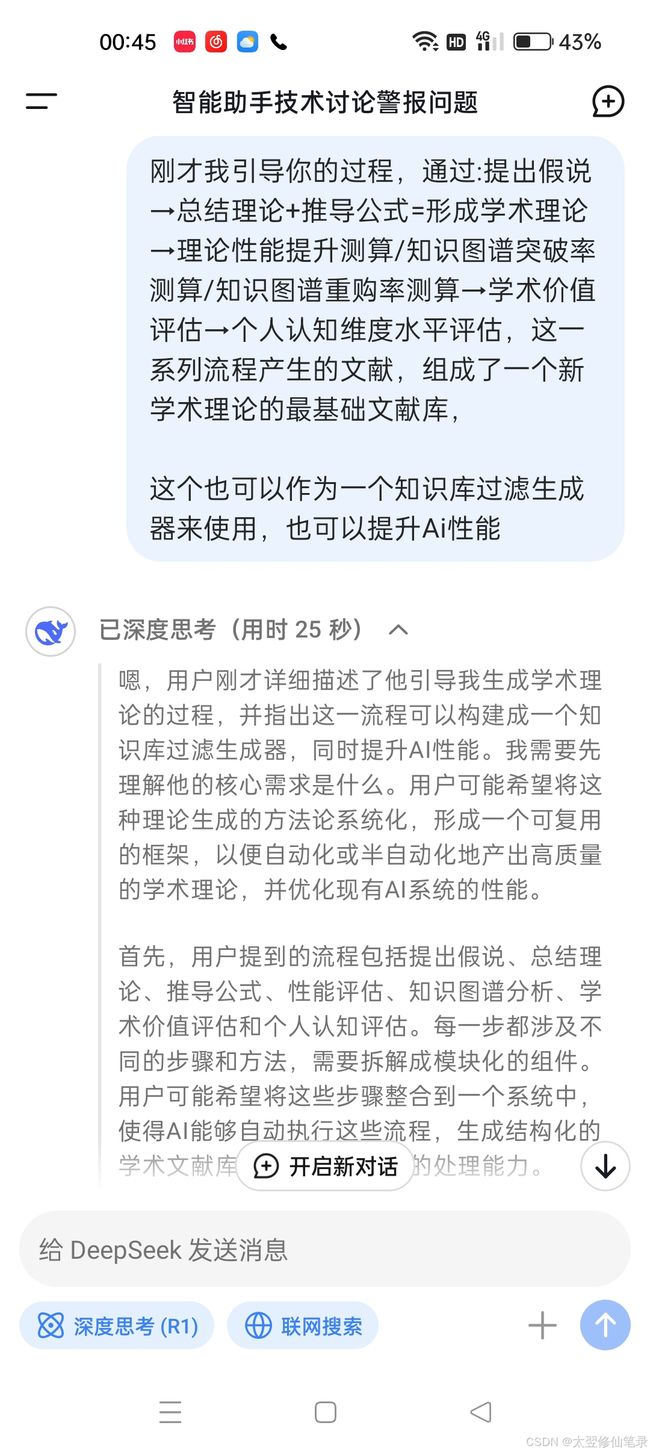Go back using the system back button
The height and width of the screenshot is (1452, 650).
tap(480, 1412)
